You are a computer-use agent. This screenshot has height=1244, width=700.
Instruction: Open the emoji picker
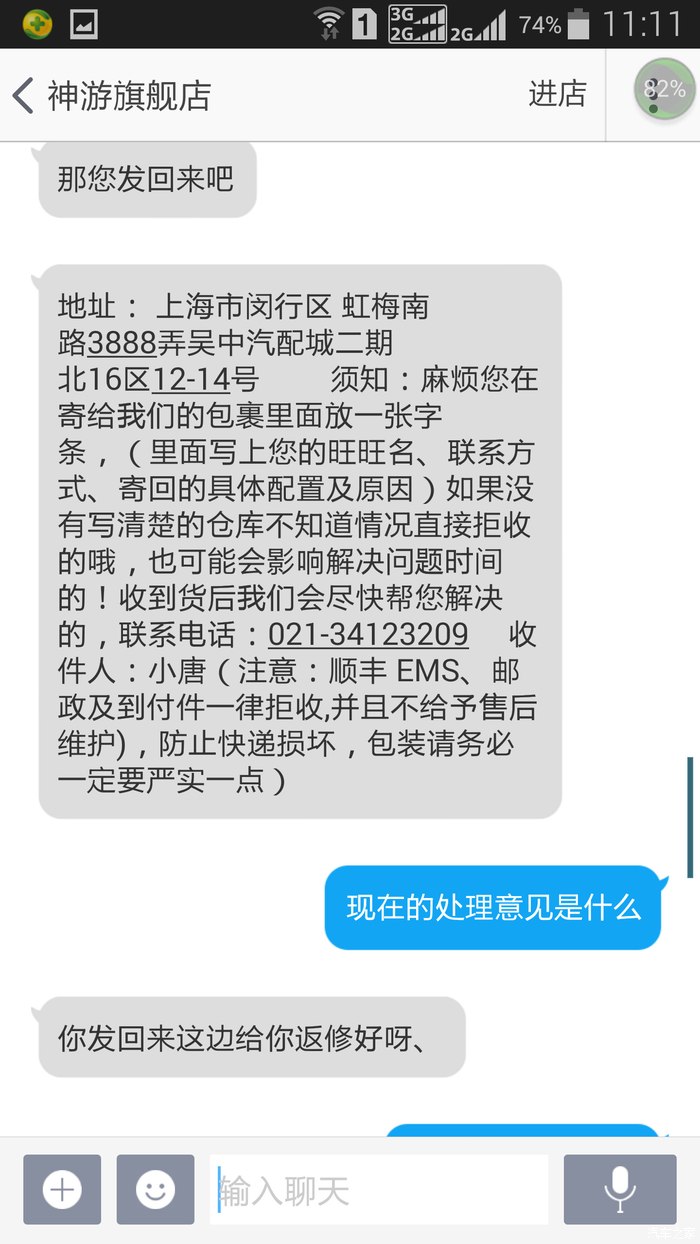click(155, 1189)
